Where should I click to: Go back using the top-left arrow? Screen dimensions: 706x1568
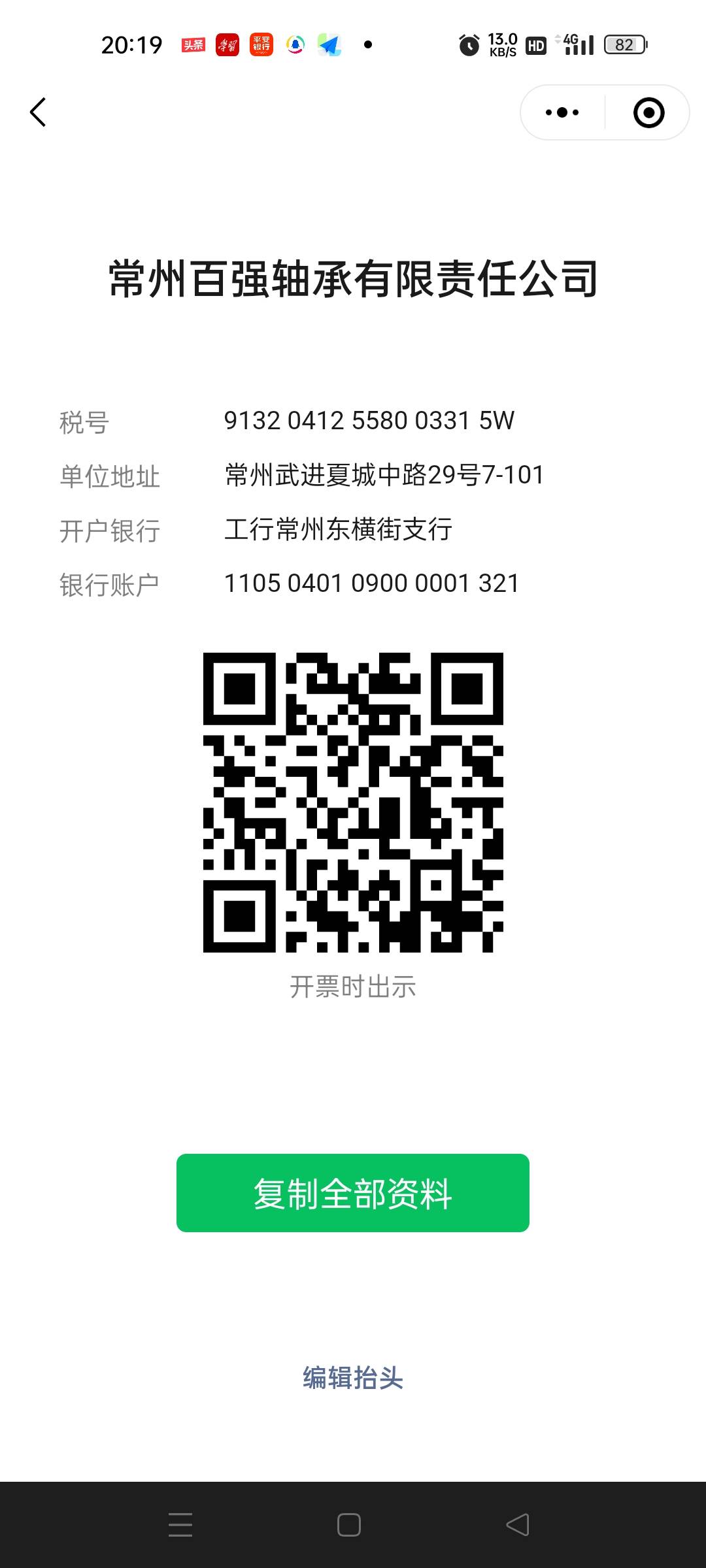pos(38,112)
